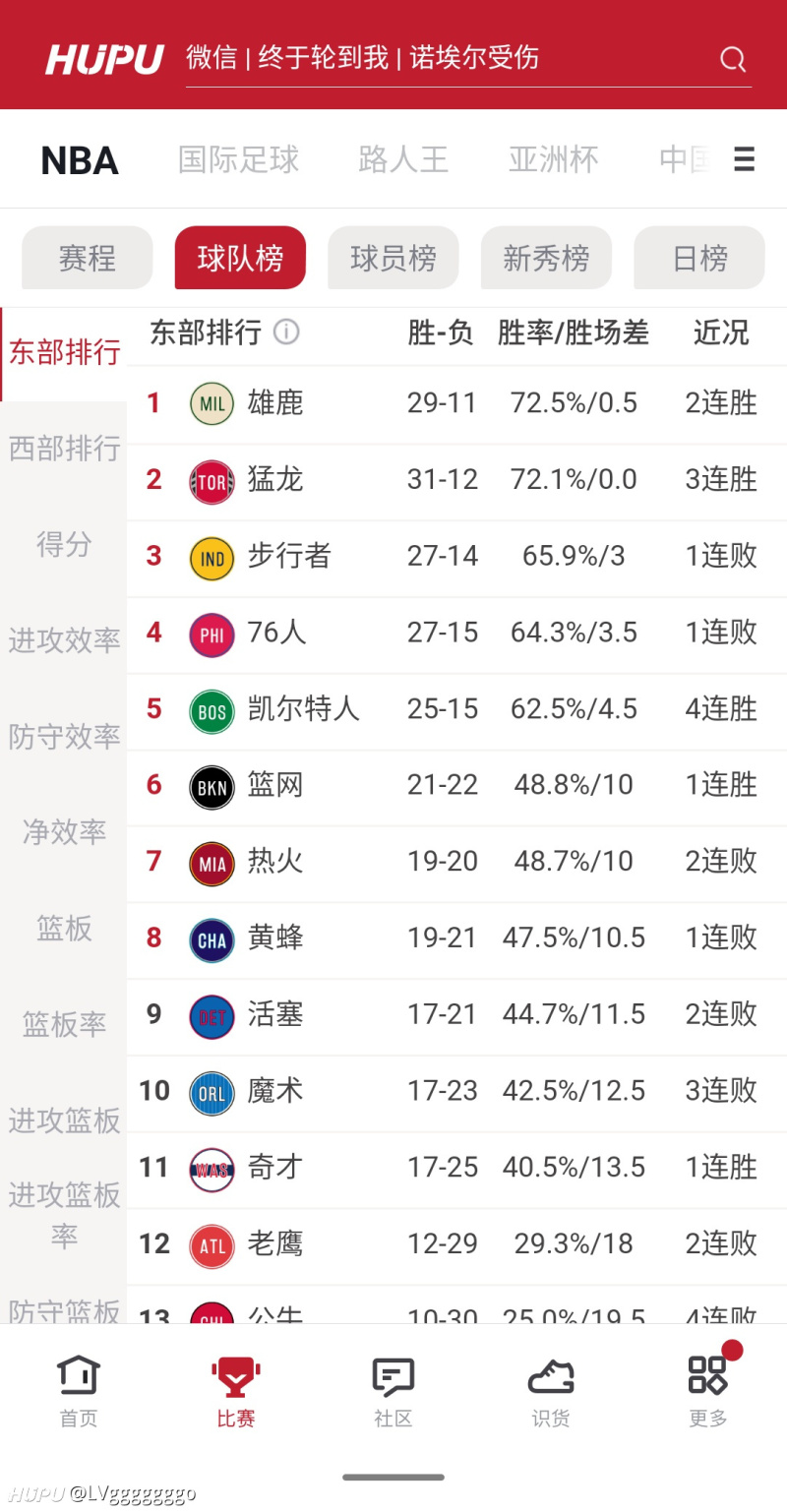Open the 雄鹿 team row
This screenshot has height=1512, width=787.
click(x=456, y=403)
